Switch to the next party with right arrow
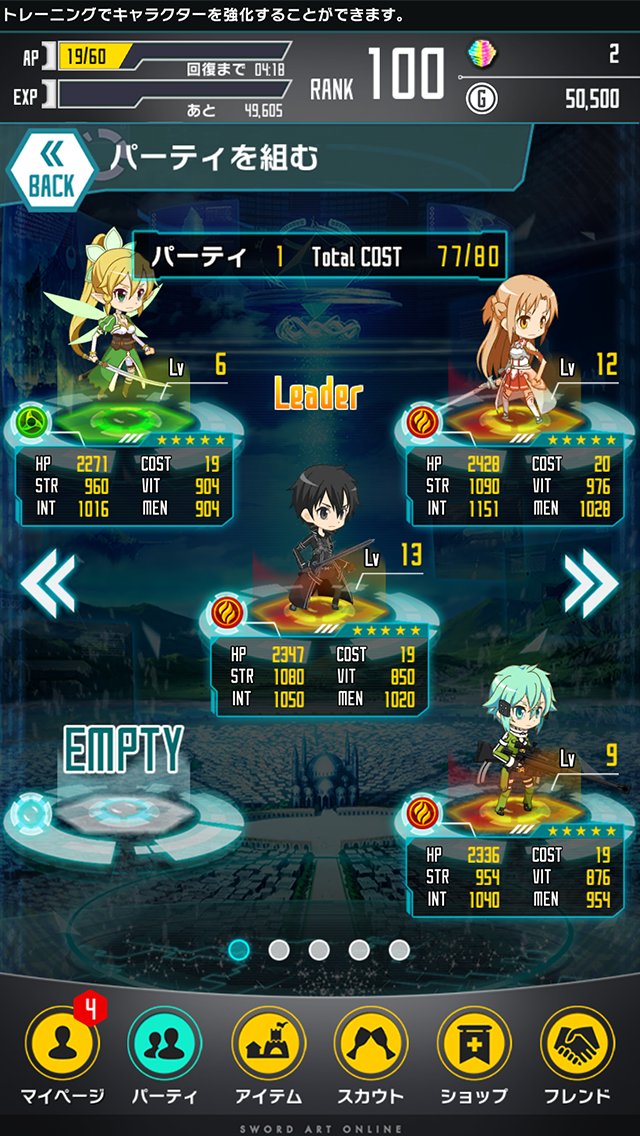 click(591, 584)
